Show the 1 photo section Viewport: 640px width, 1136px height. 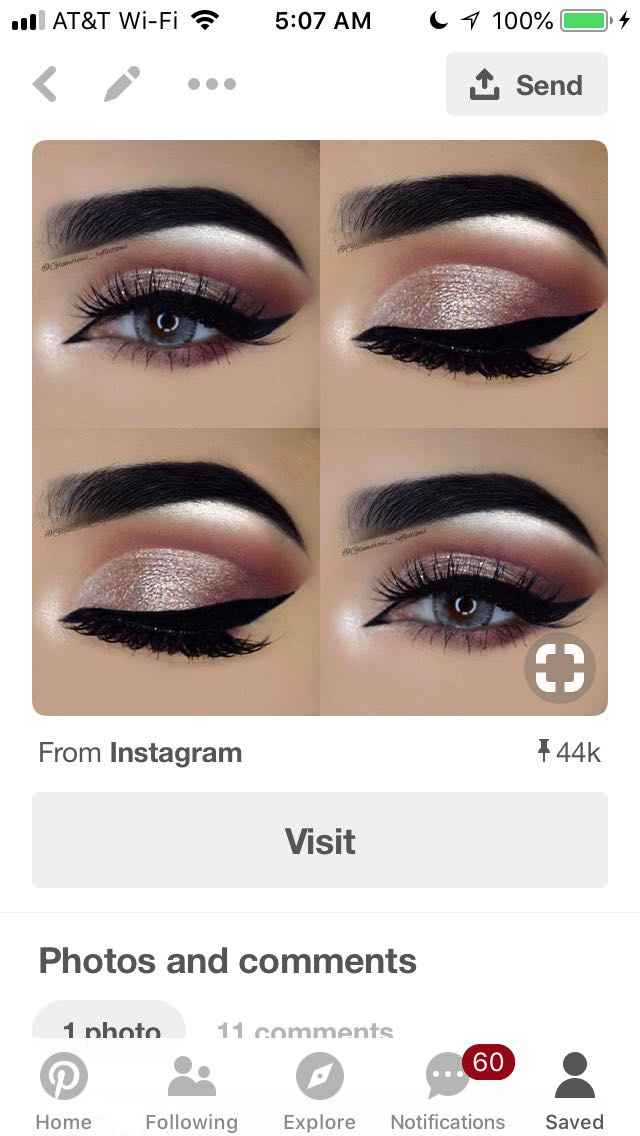(x=111, y=1030)
